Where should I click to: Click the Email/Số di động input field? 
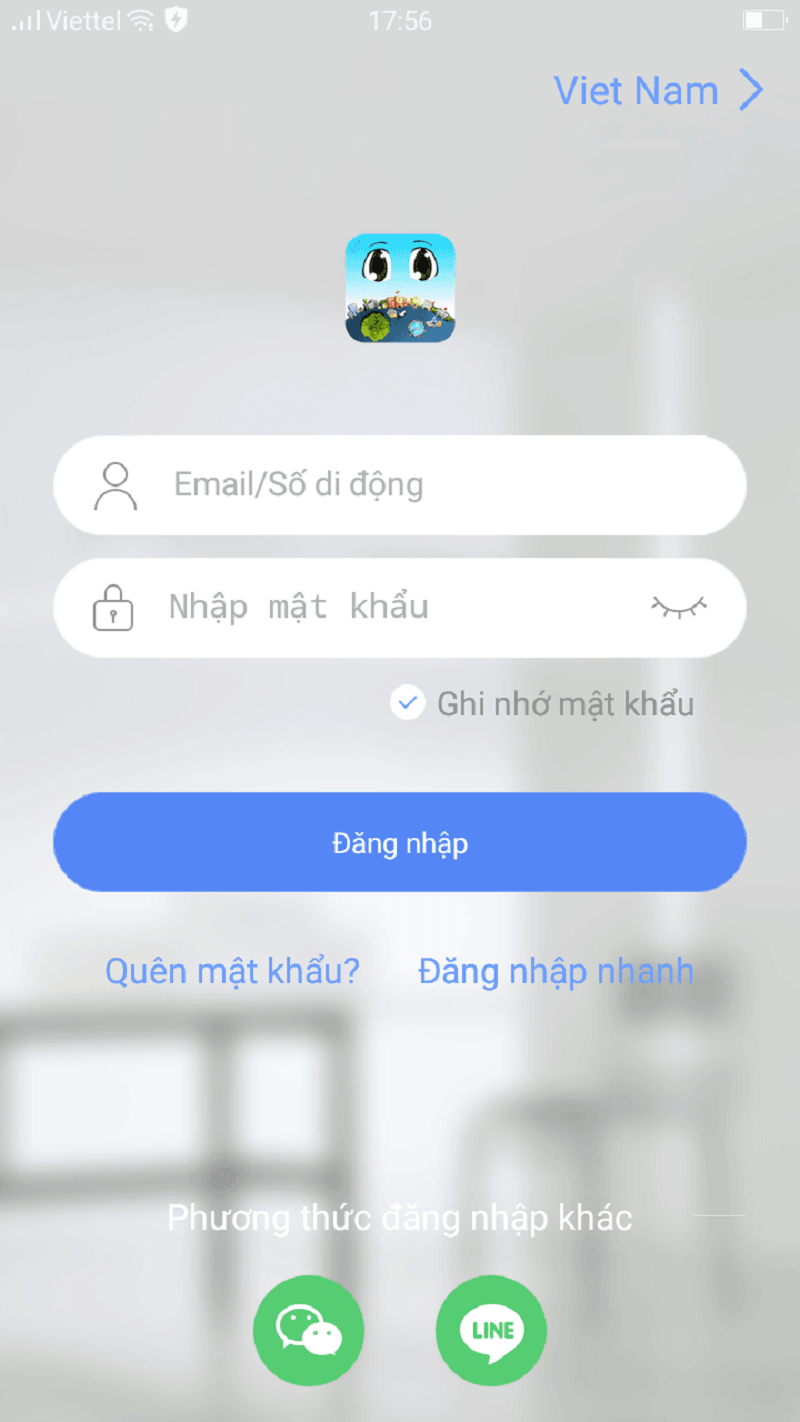[400, 484]
